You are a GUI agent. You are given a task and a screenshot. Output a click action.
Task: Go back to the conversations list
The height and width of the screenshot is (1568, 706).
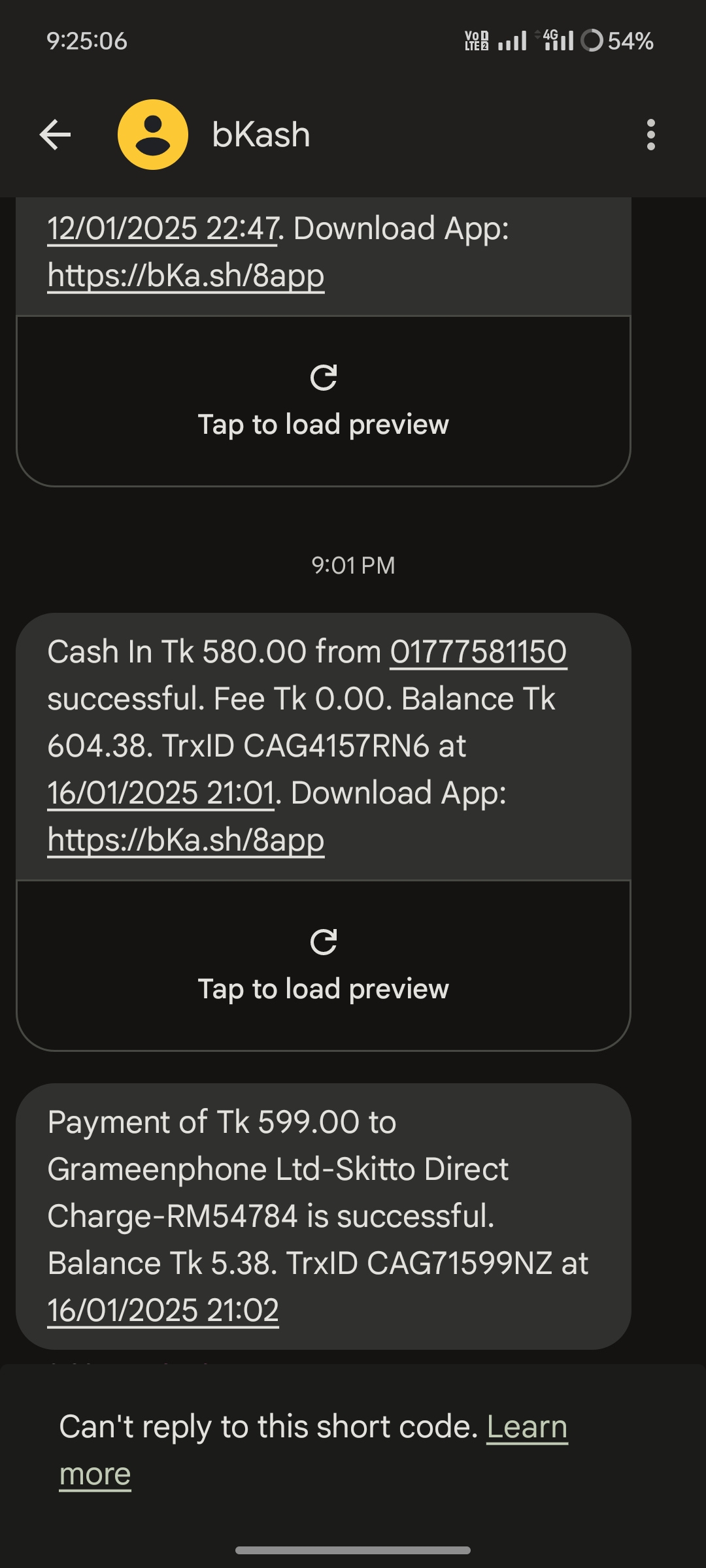[55, 135]
